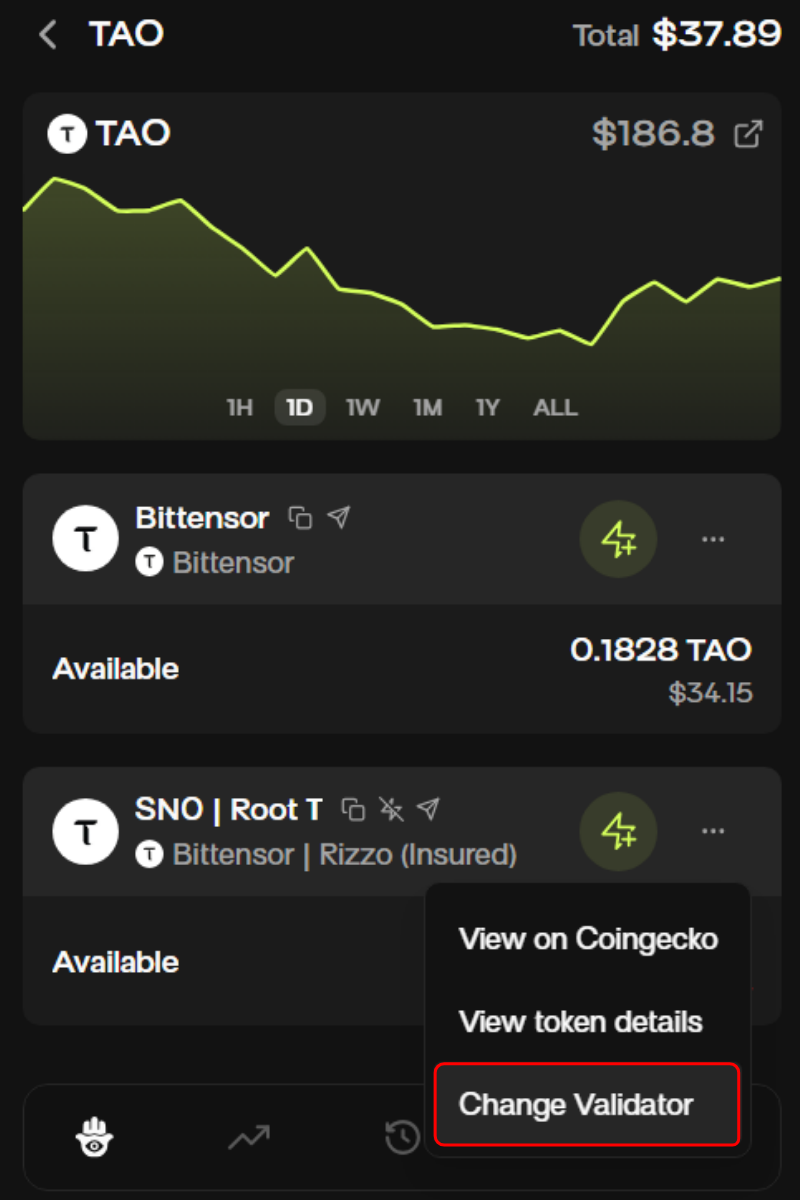The height and width of the screenshot is (1200, 800).
Task: Tap the unstake icon beside SN0 Root T
Action: (x=391, y=809)
